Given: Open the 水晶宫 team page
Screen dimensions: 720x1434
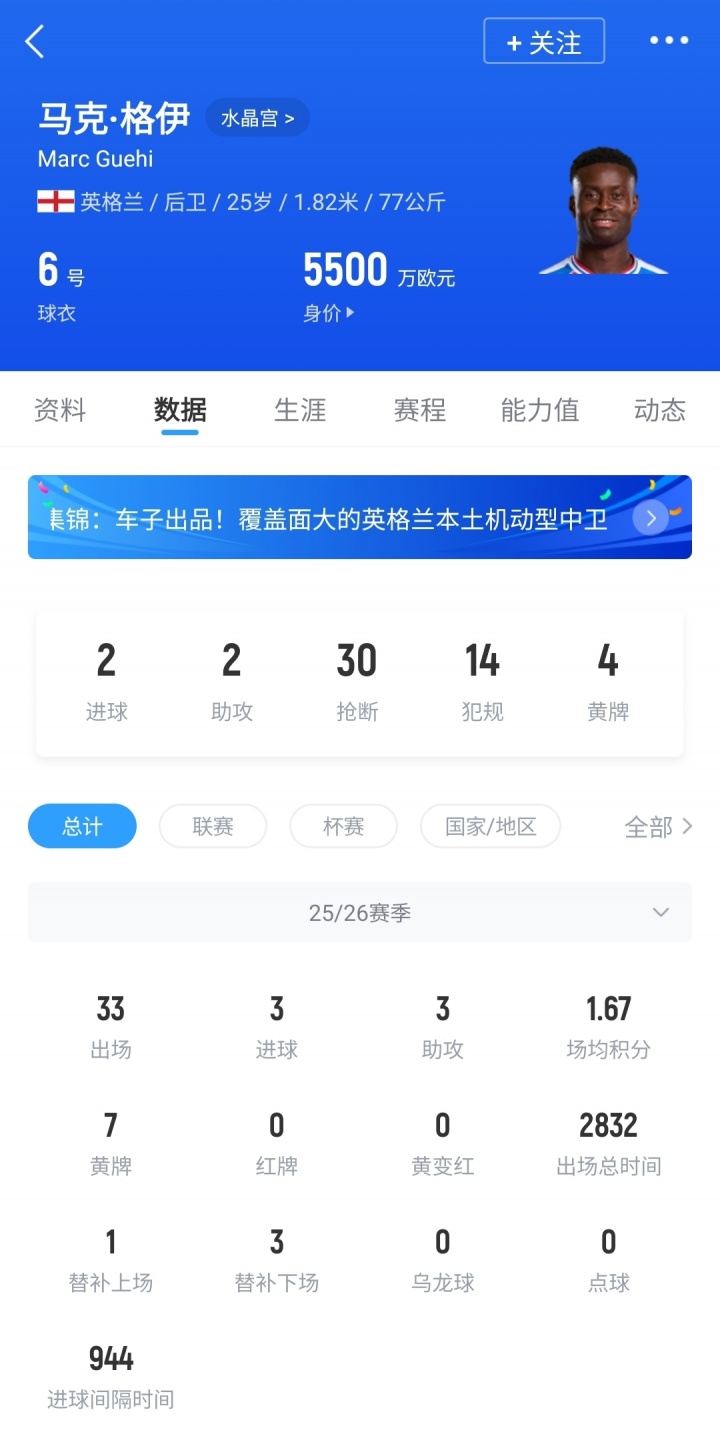Looking at the screenshot, I should (x=257, y=118).
